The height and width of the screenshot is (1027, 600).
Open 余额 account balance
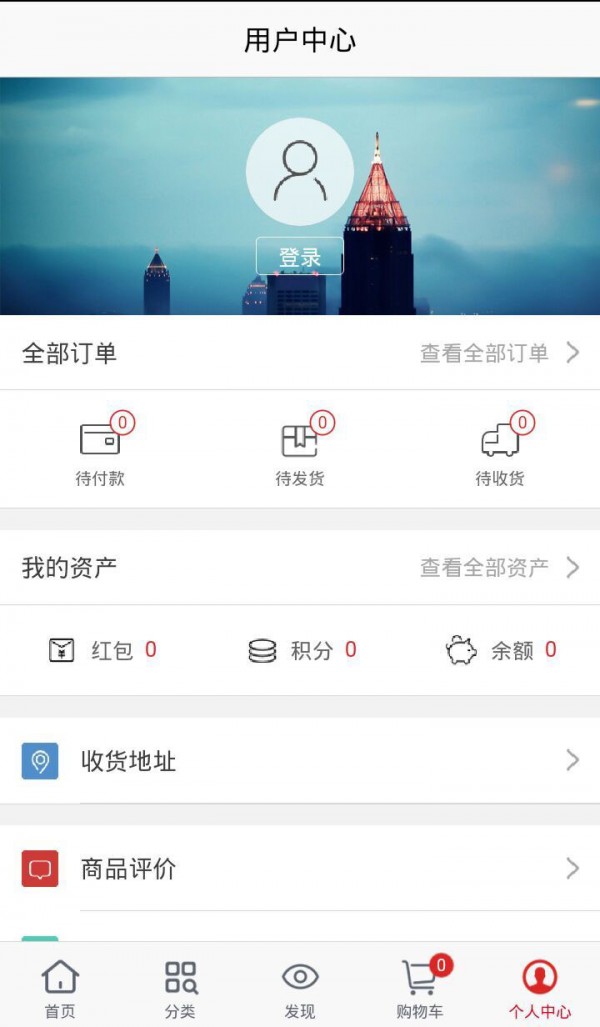pyautogui.click(x=501, y=650)
